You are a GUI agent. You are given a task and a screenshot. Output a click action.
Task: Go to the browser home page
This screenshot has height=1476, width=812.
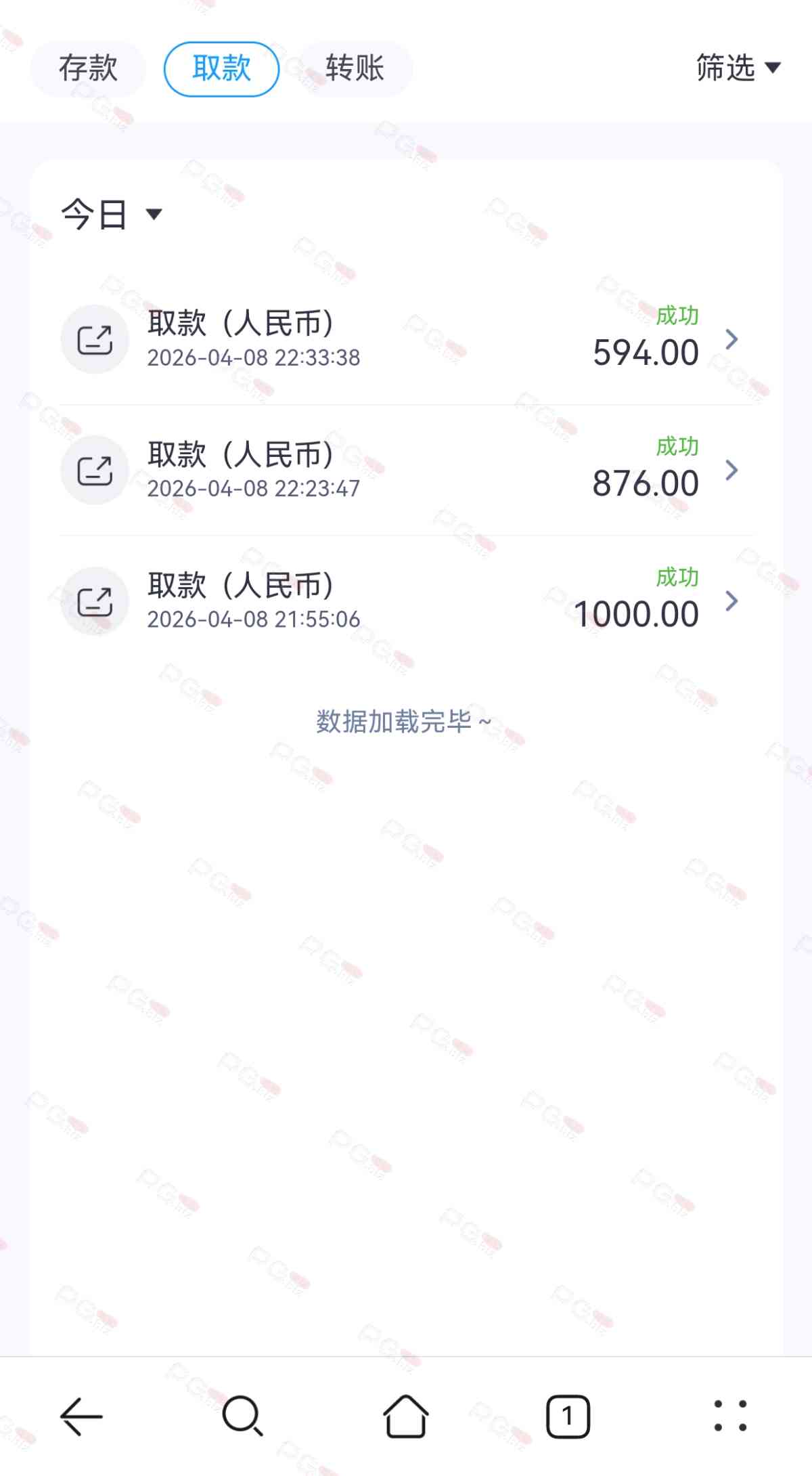(405, 1416)
